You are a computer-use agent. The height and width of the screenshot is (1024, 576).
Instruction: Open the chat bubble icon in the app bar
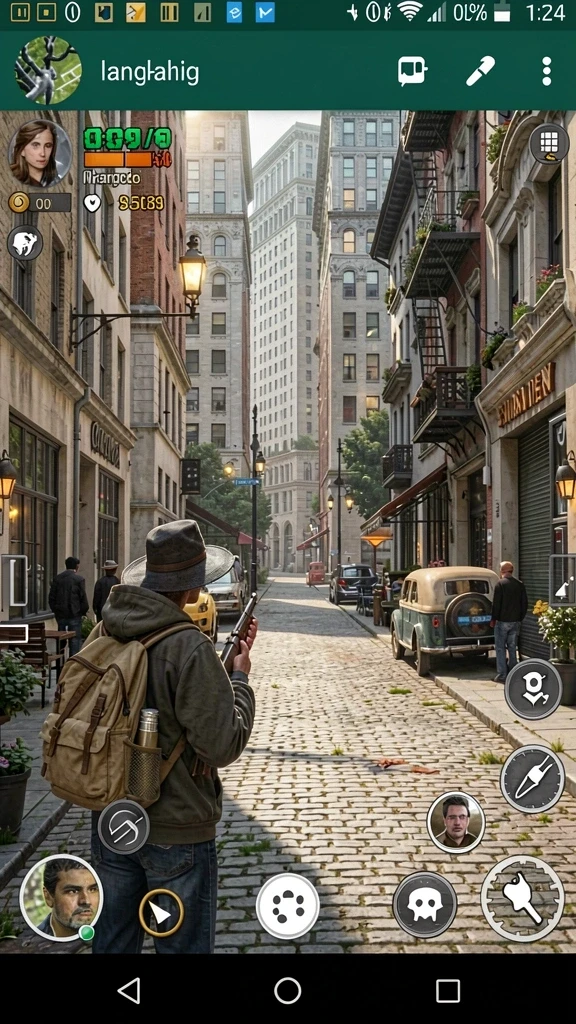coord(412,71)
